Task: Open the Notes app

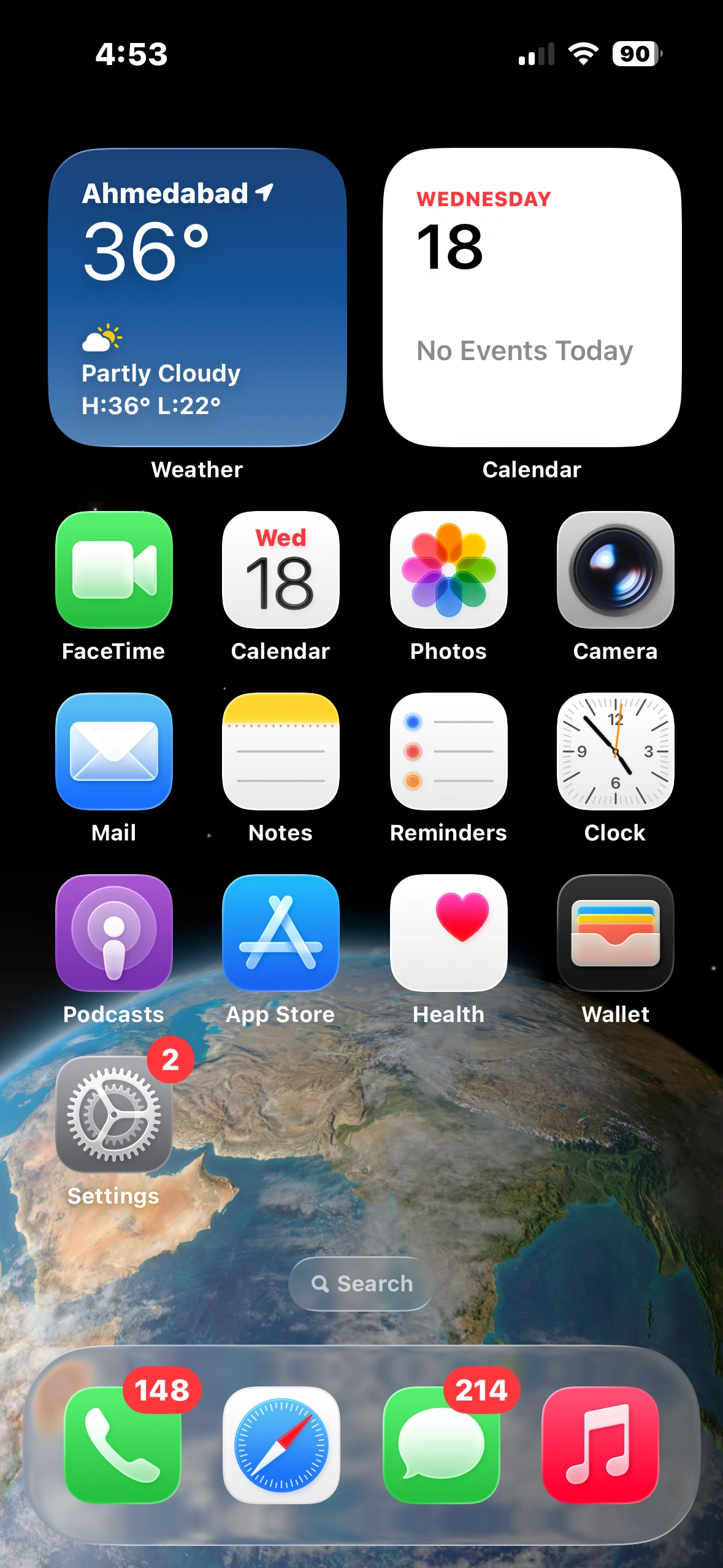Action: point(280,751)
